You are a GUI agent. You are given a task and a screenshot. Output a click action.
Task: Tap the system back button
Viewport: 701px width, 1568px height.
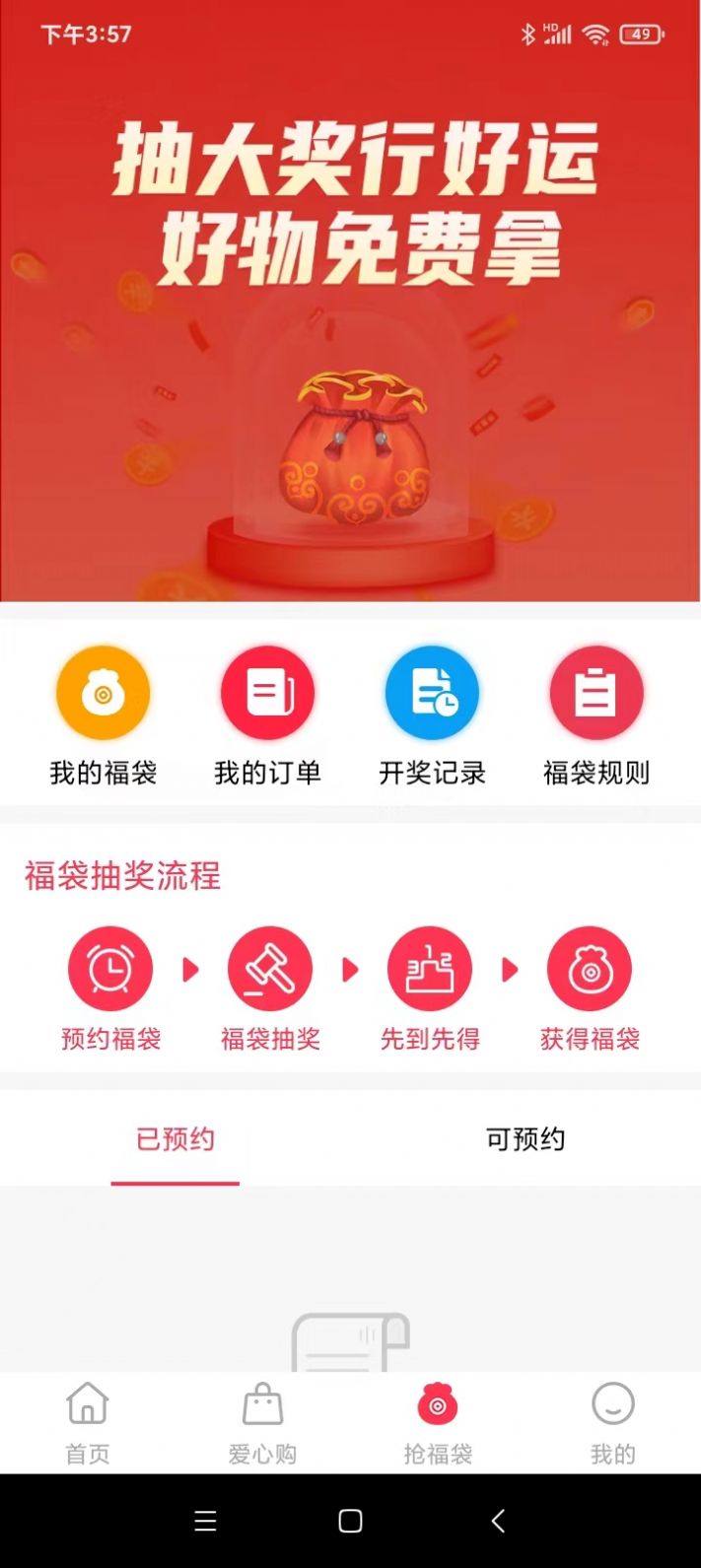[x=498, y=1521]
